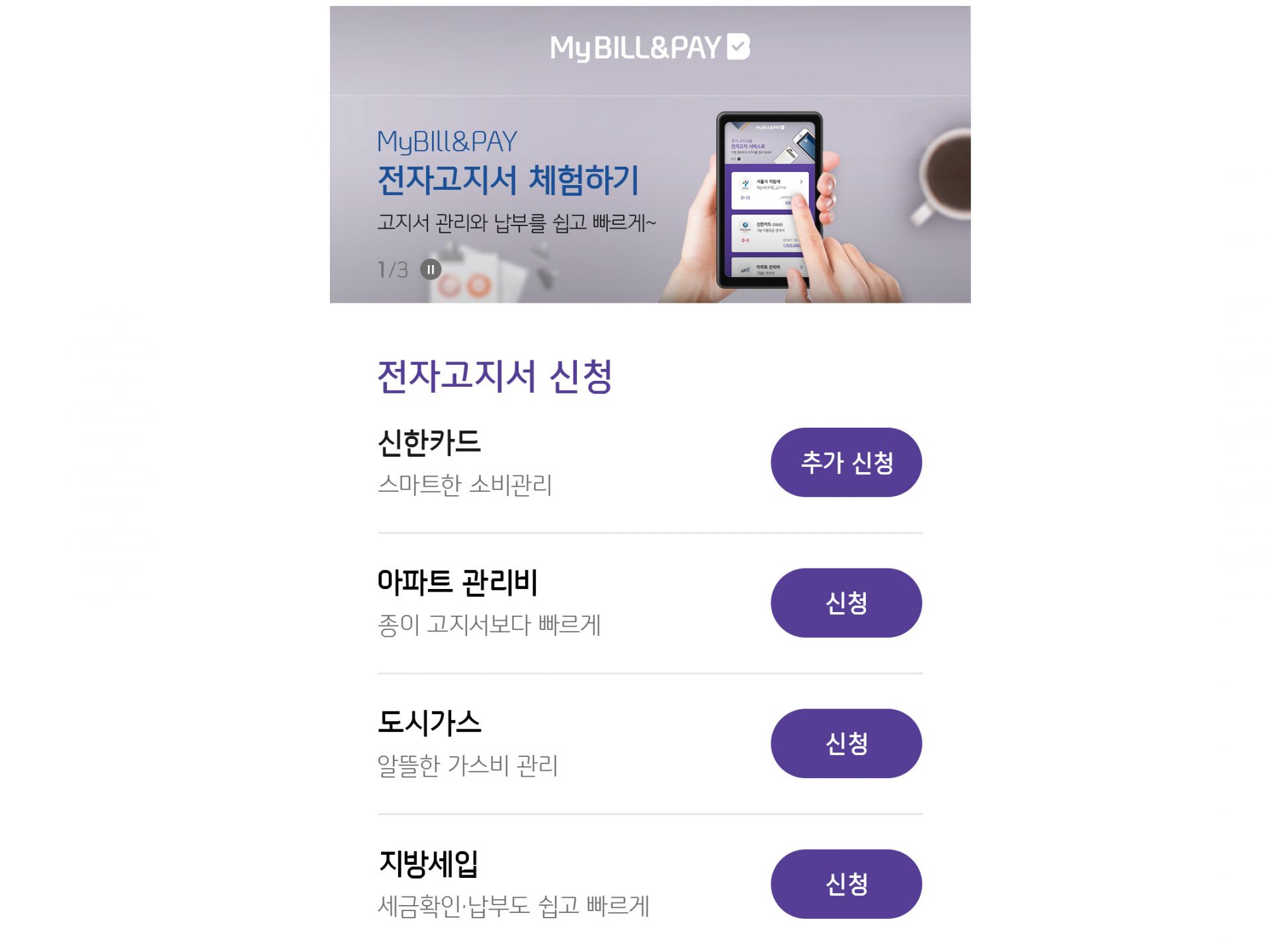Viewport: 1270px width, 952px height.
Task: Apply for 아파트 관리비 e-bill
Action: (x=846, y=603)
